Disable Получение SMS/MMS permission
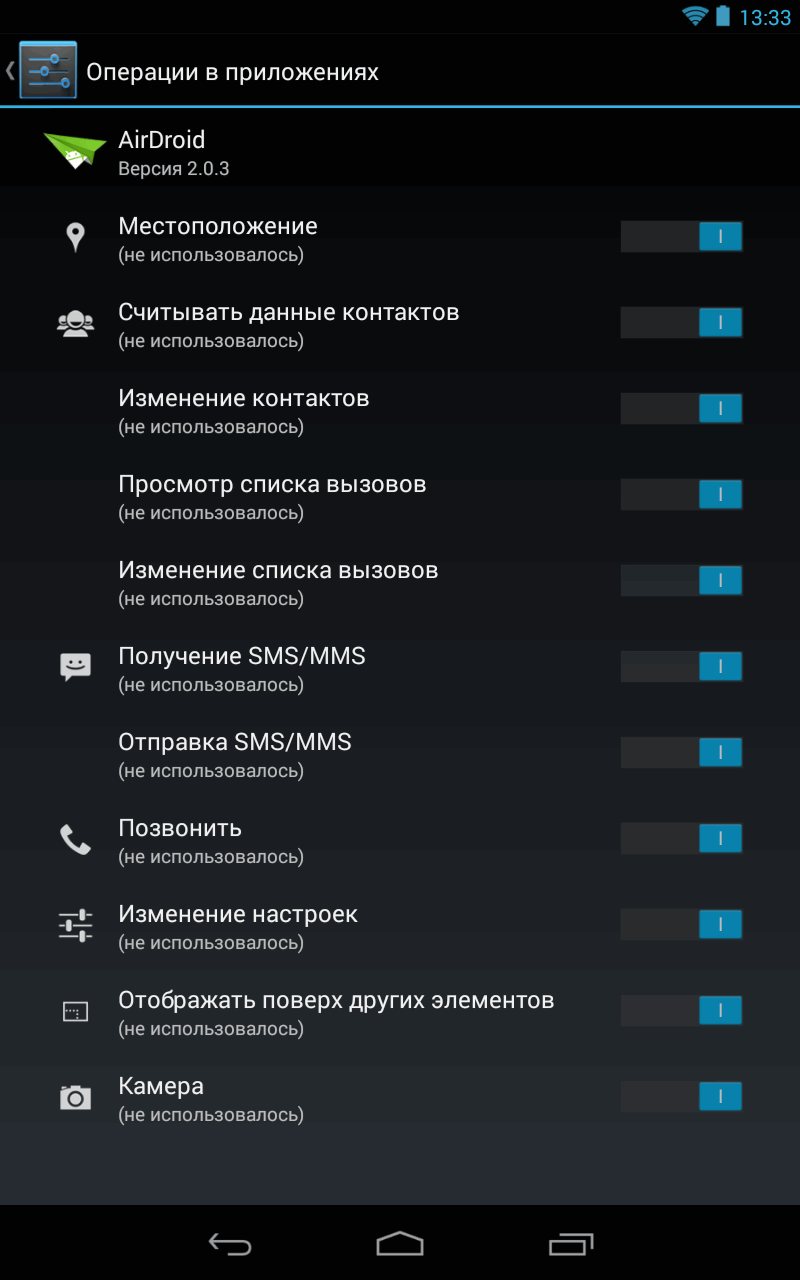Screen dimensions: 800x1280 pyautogui.click(x=681, y=667)
